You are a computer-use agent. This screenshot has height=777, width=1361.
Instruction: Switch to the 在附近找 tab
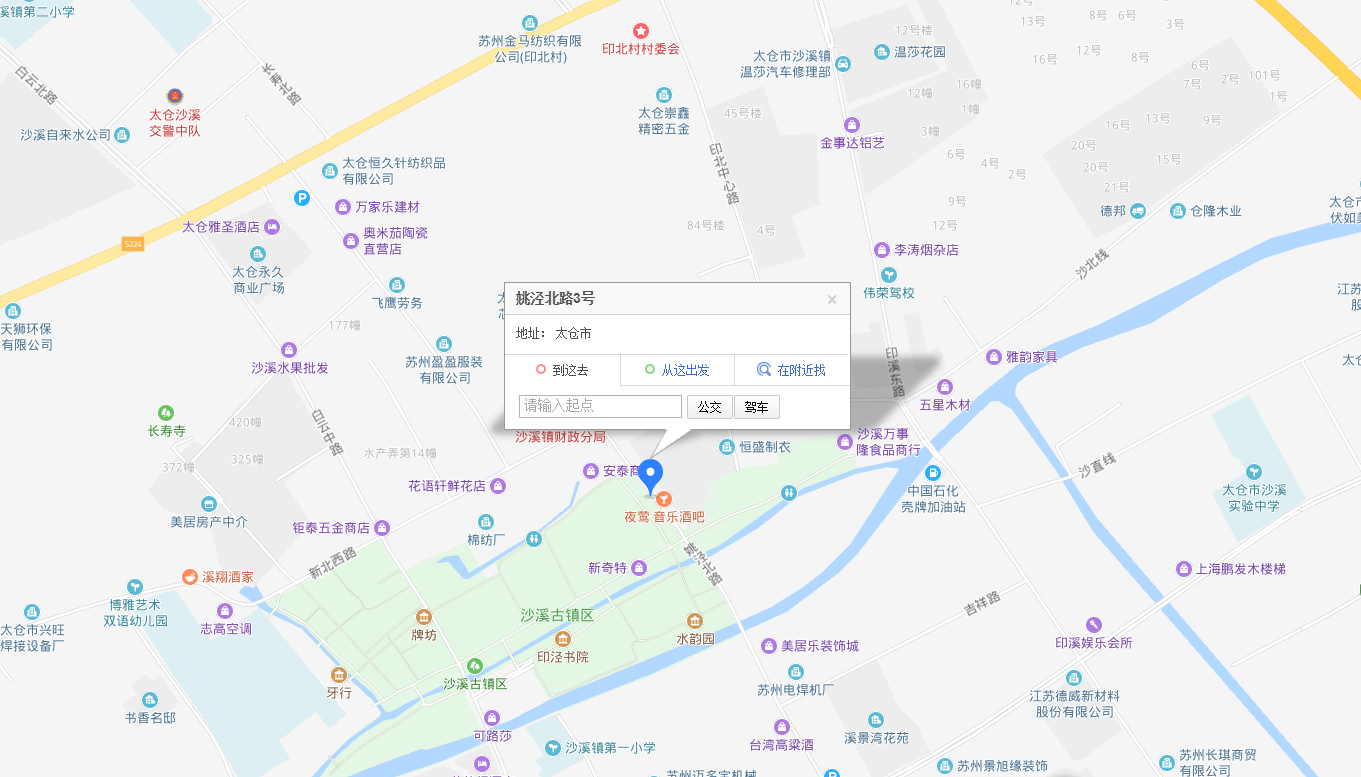coord(792,370)
